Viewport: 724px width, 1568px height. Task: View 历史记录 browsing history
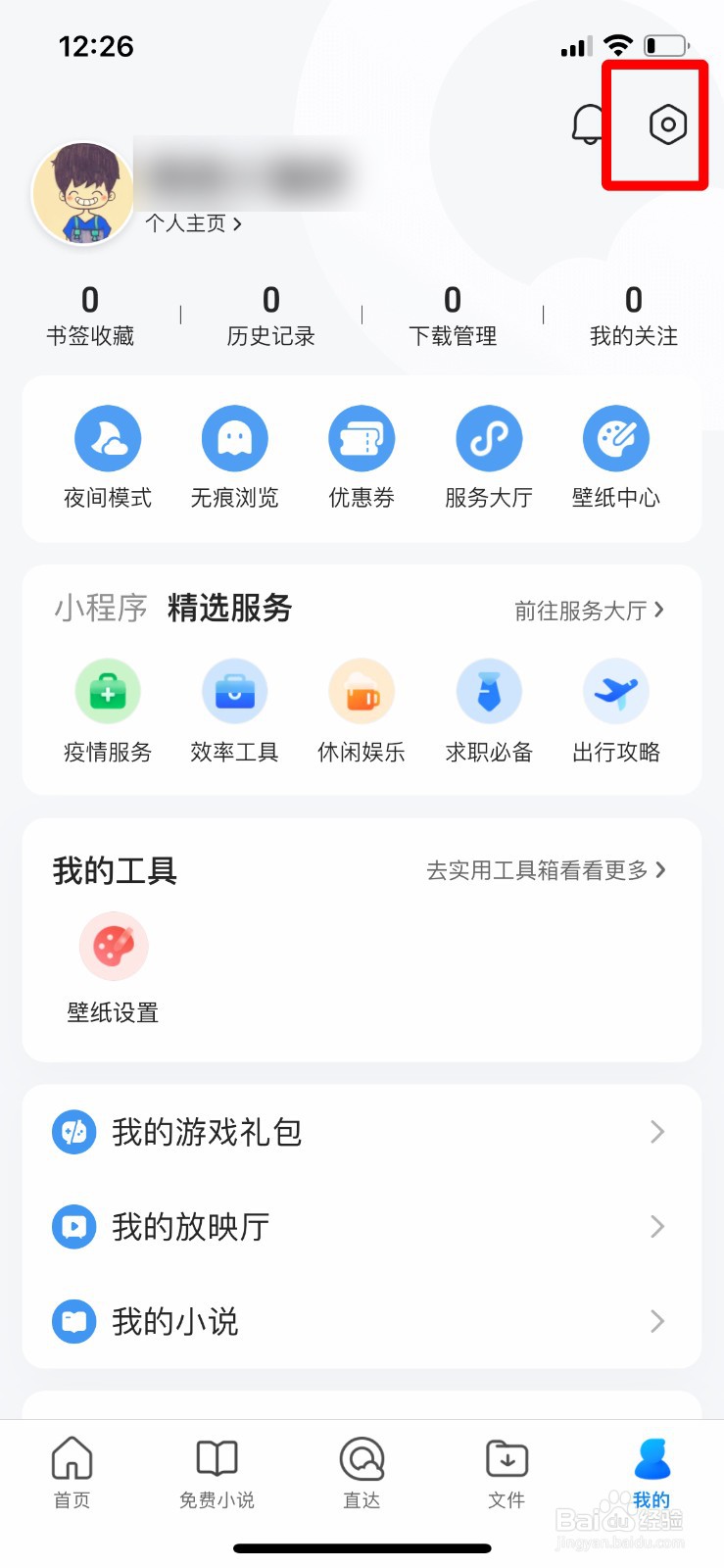pyautogui.click(x=271, y=316)
